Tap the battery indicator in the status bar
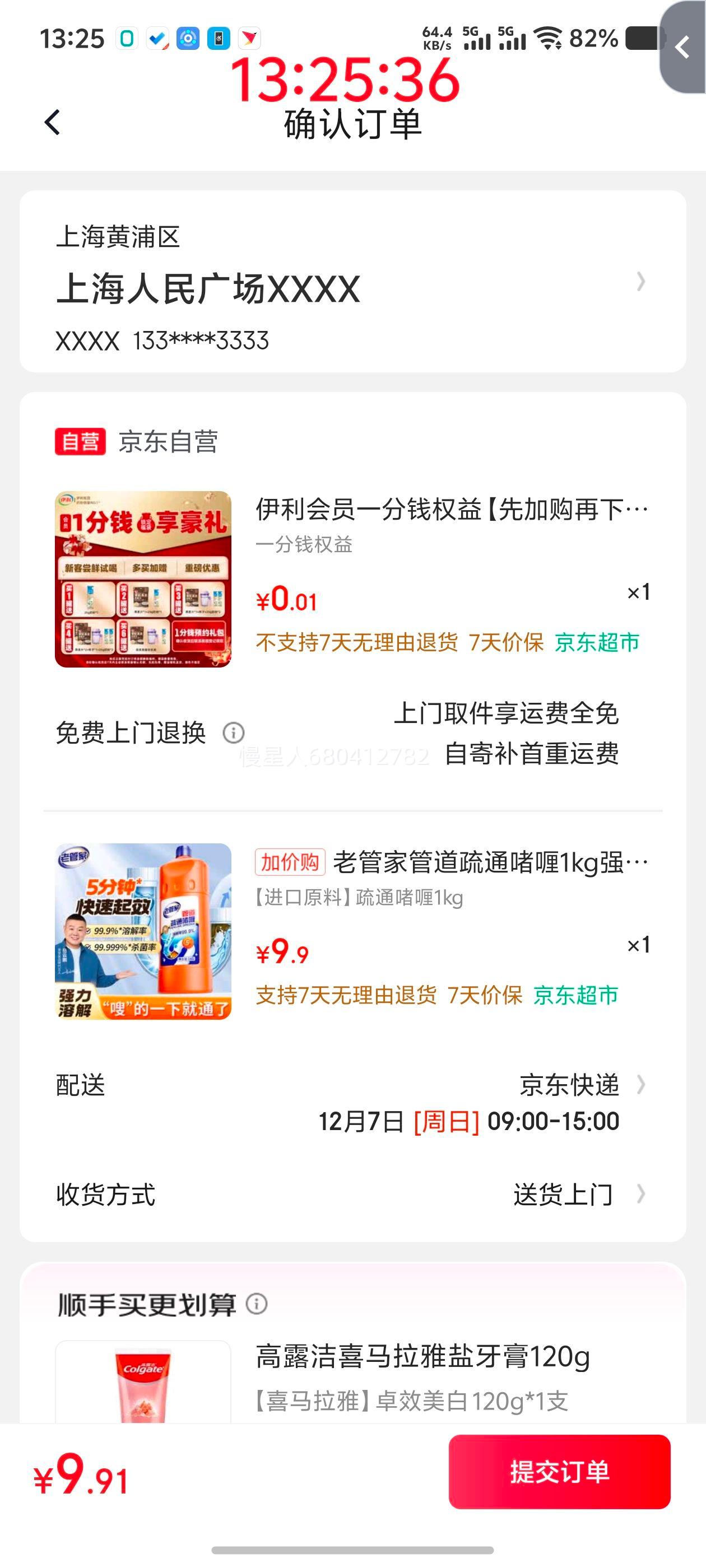The height and width of the screenshot is (1568, 706). click(643, 38)
